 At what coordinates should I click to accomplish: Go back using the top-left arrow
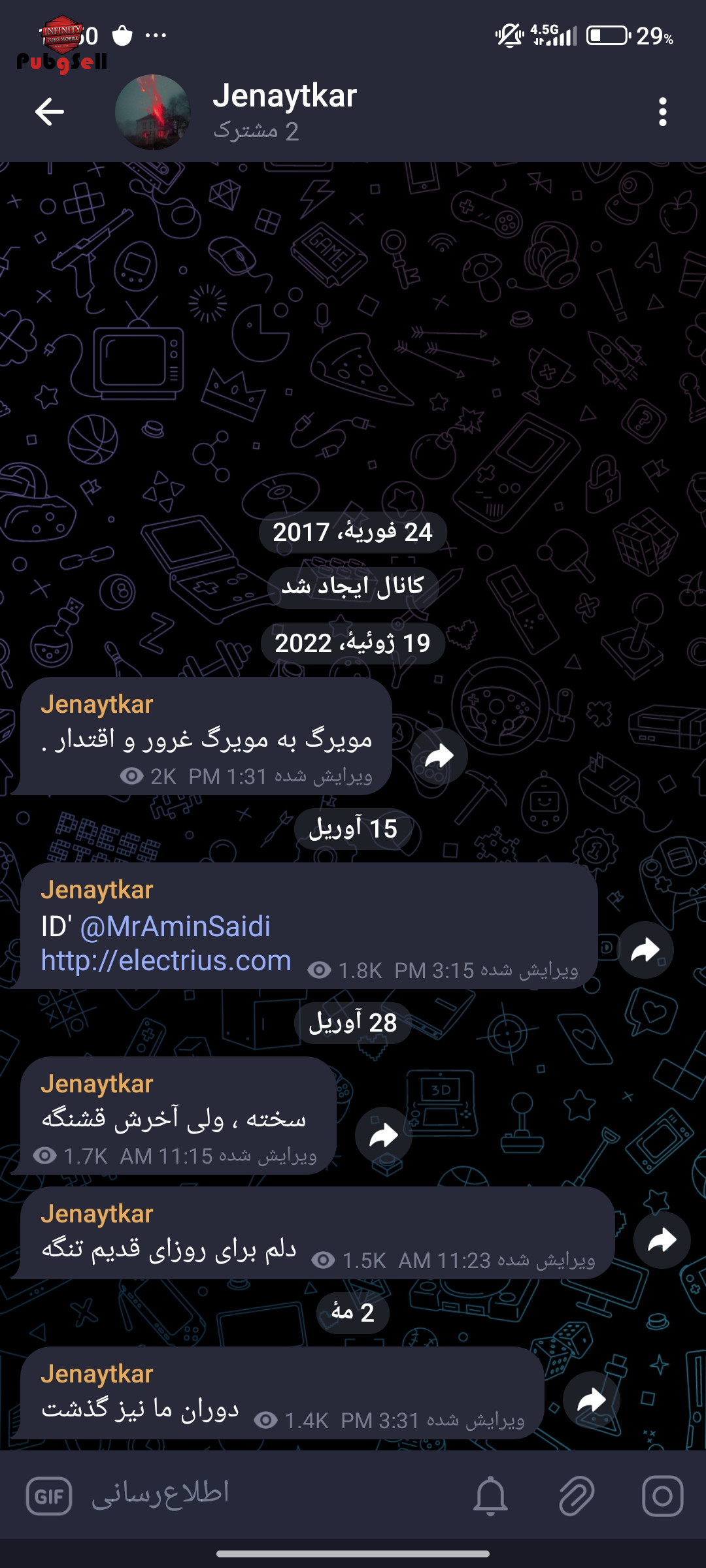(x=50, y=112)
